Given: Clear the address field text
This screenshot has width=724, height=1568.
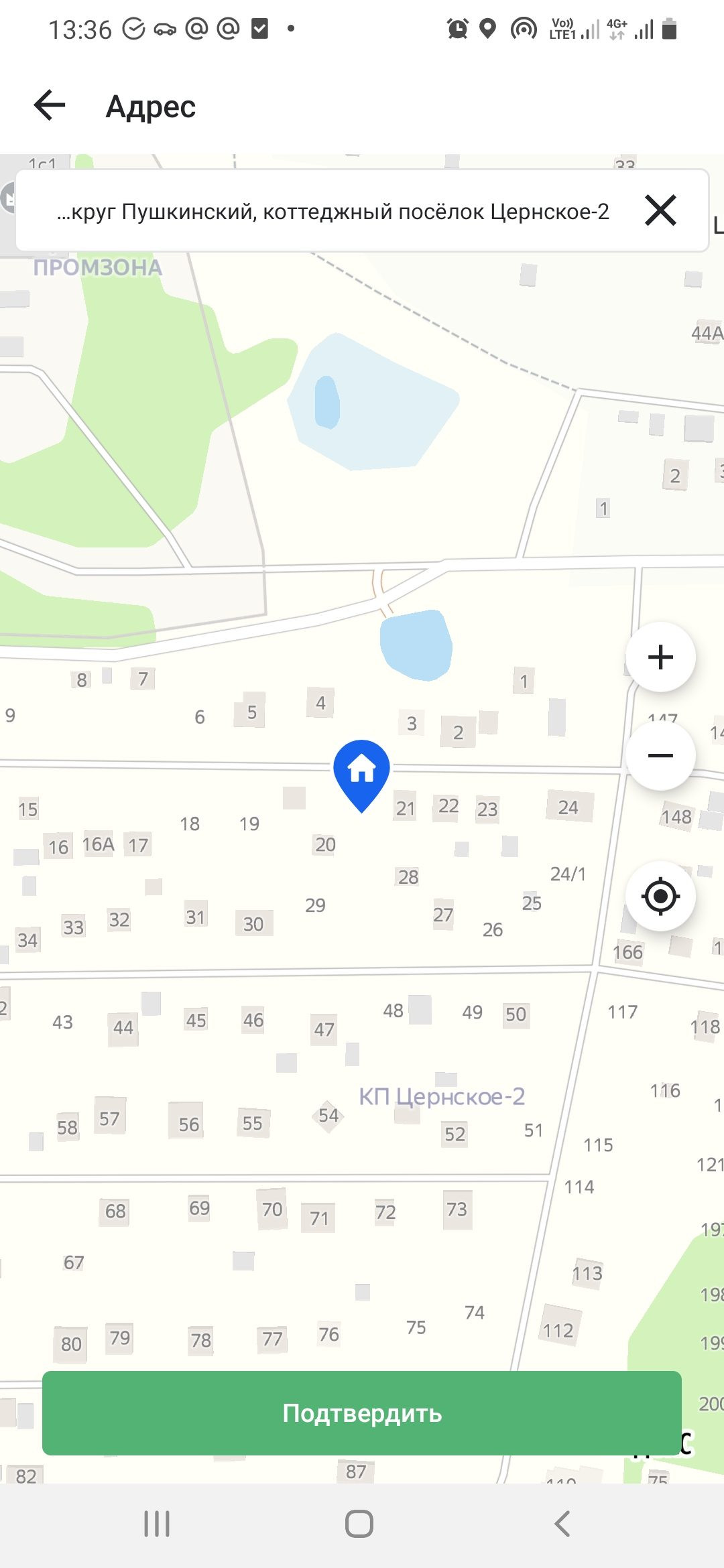Looking at the screenshot, I should (660, 210).
